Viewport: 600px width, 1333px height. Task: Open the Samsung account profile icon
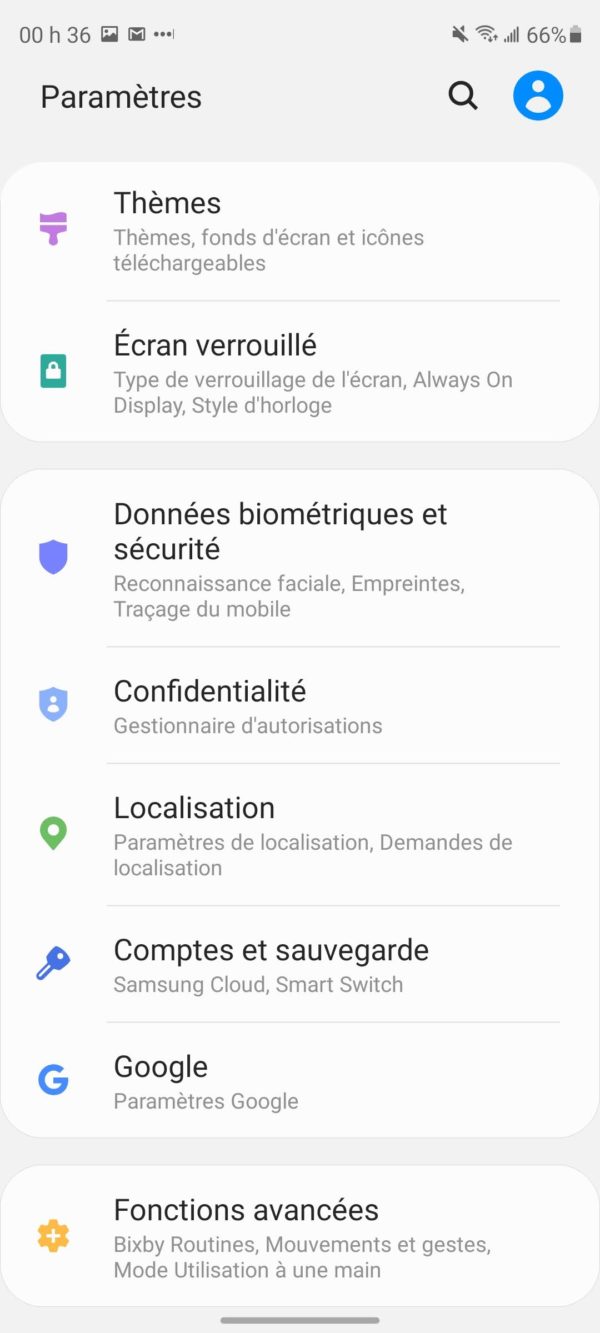pos(538,96)
